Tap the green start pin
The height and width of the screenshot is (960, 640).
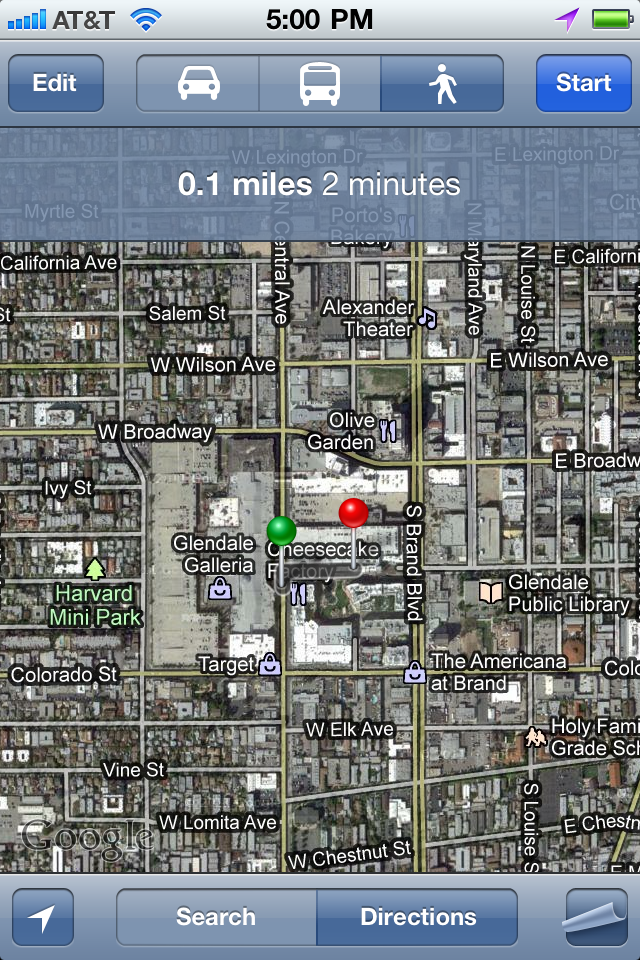point(282,531)
